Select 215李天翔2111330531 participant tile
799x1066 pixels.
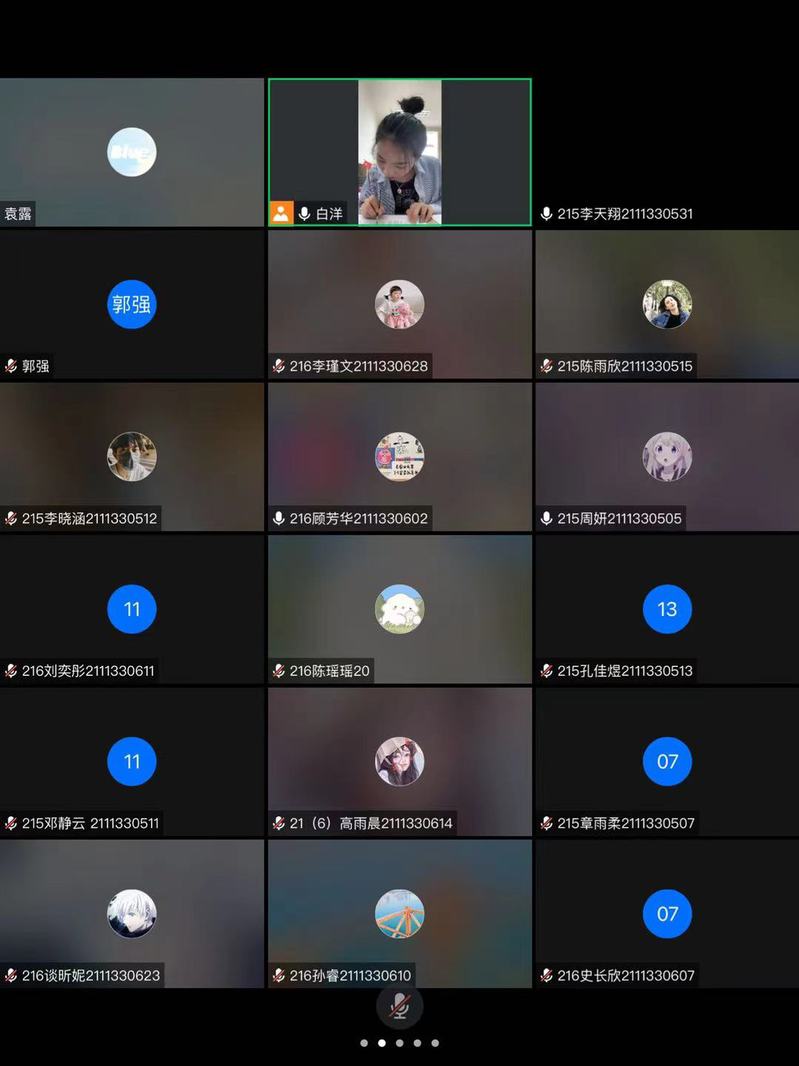tap(667, 152)
